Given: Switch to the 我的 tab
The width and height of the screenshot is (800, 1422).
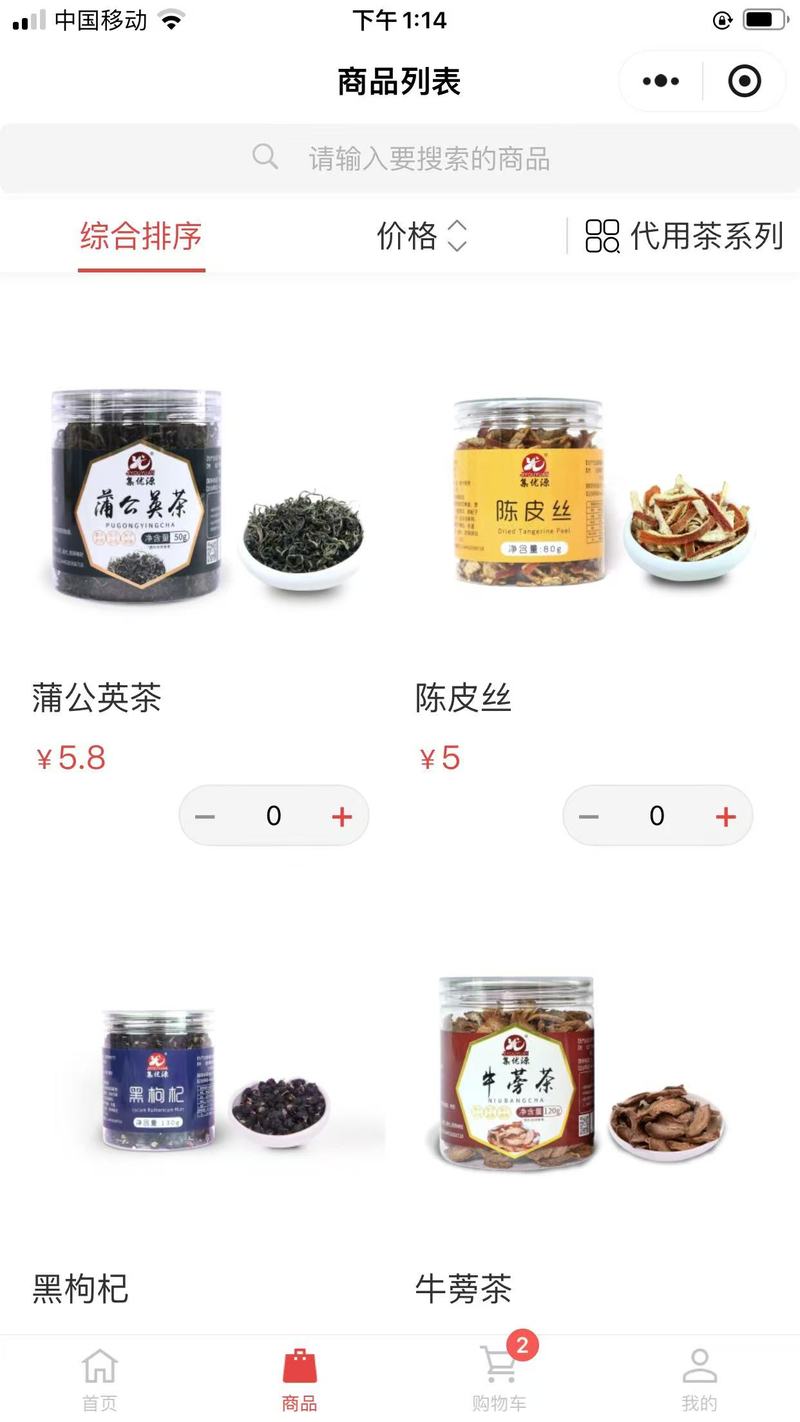Looking at the screenshot, I should tap(699, 1380).
